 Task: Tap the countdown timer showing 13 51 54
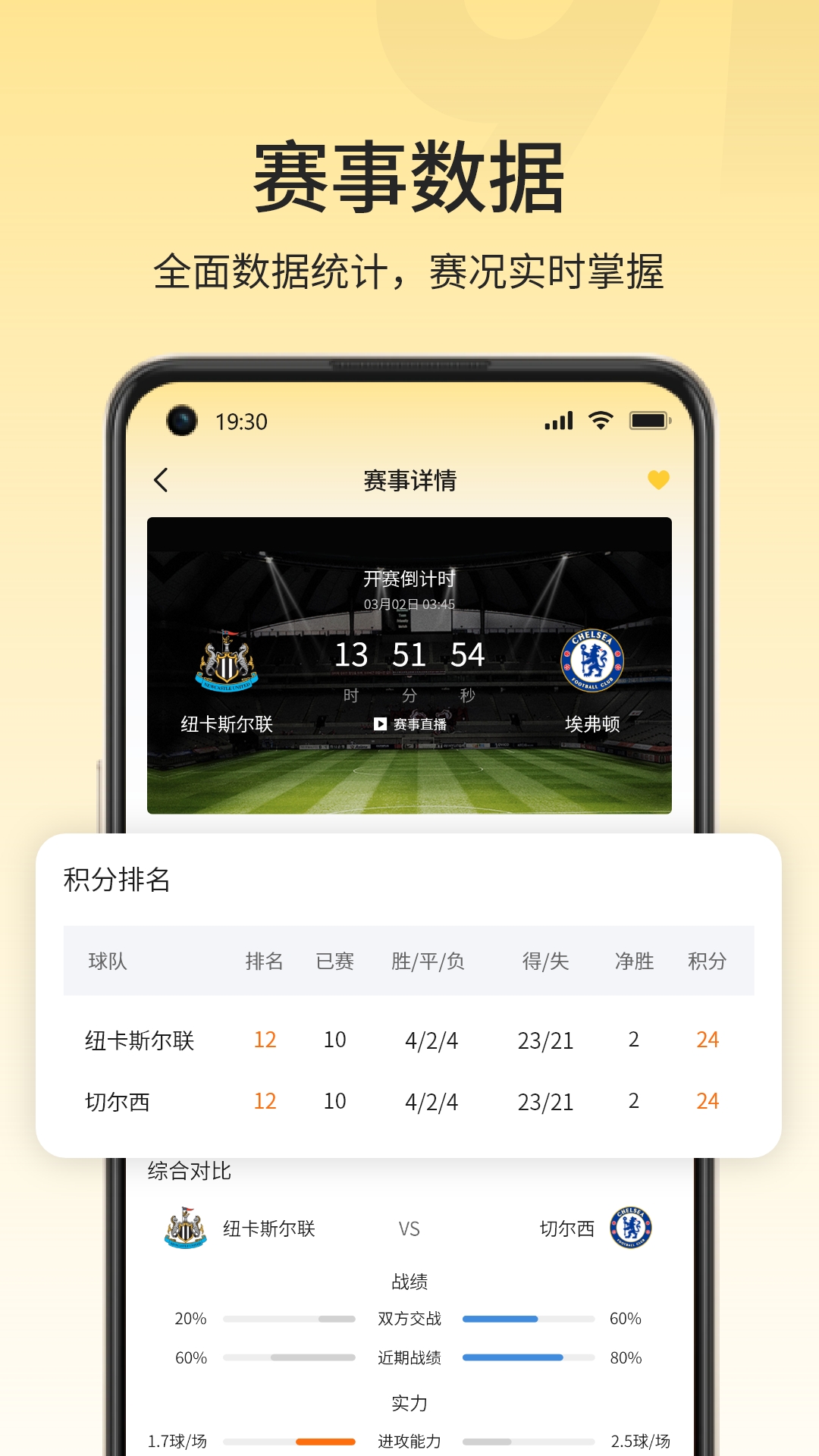pyautogui.click(x=409, y=654)
